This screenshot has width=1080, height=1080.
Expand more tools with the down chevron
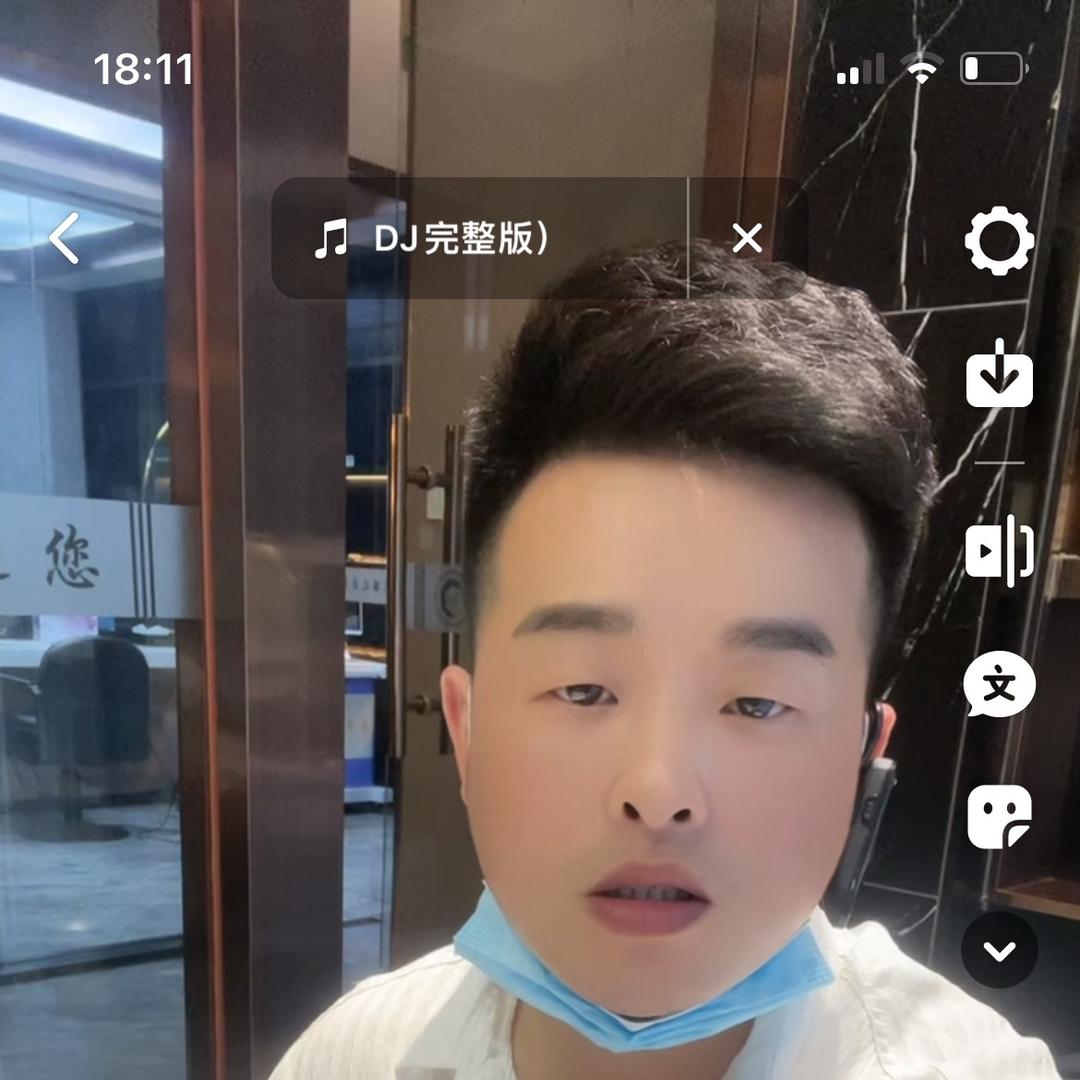tap(999, 950)
